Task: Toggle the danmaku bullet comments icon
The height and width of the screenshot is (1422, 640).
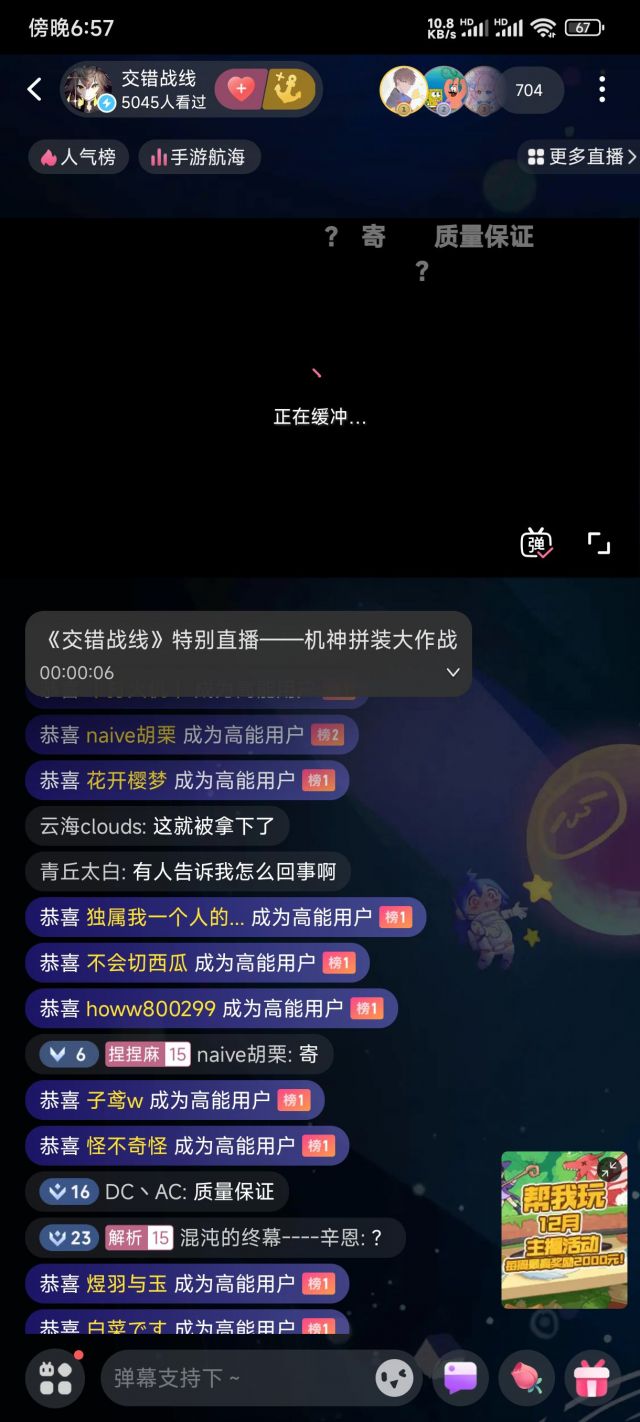Action: coord(537,543)
